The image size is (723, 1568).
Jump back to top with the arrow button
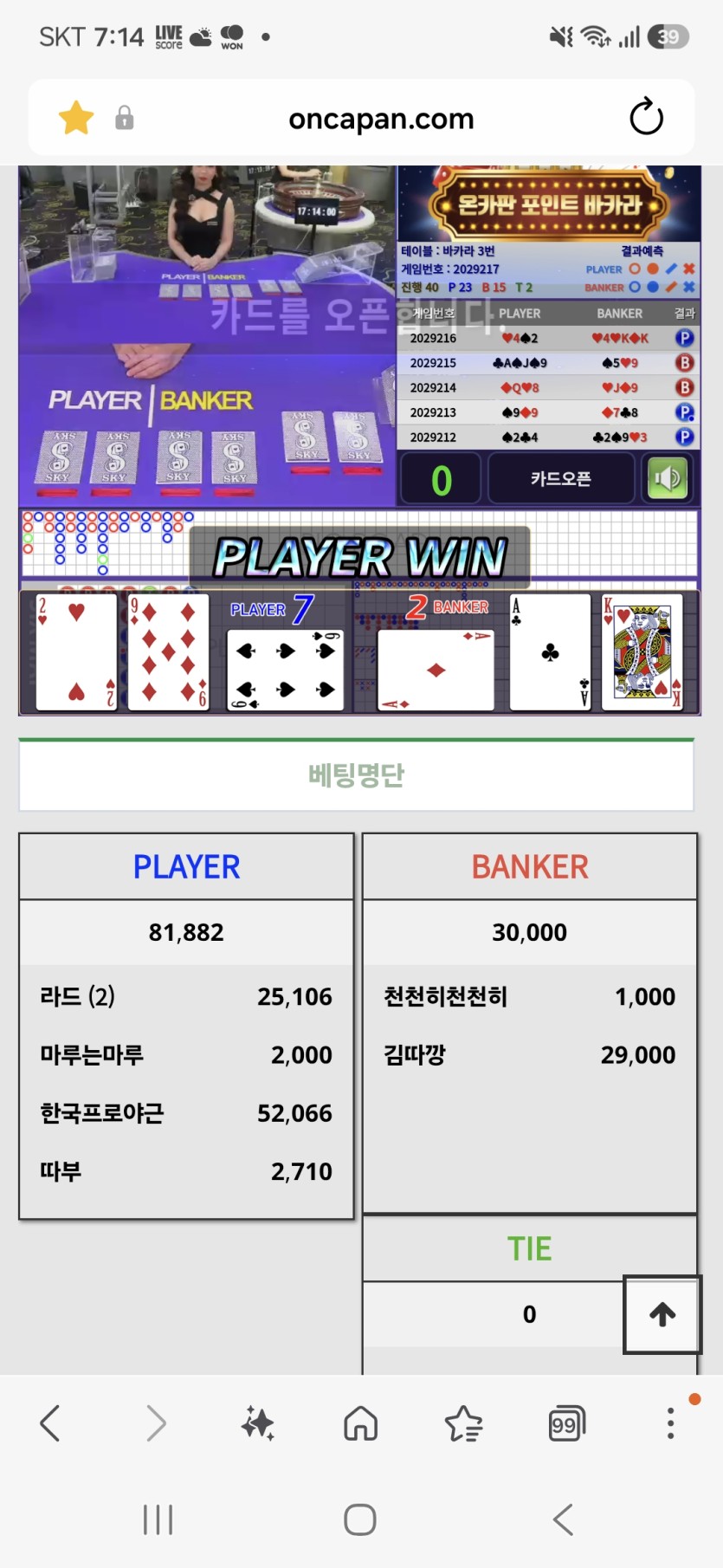point(662,1314)
